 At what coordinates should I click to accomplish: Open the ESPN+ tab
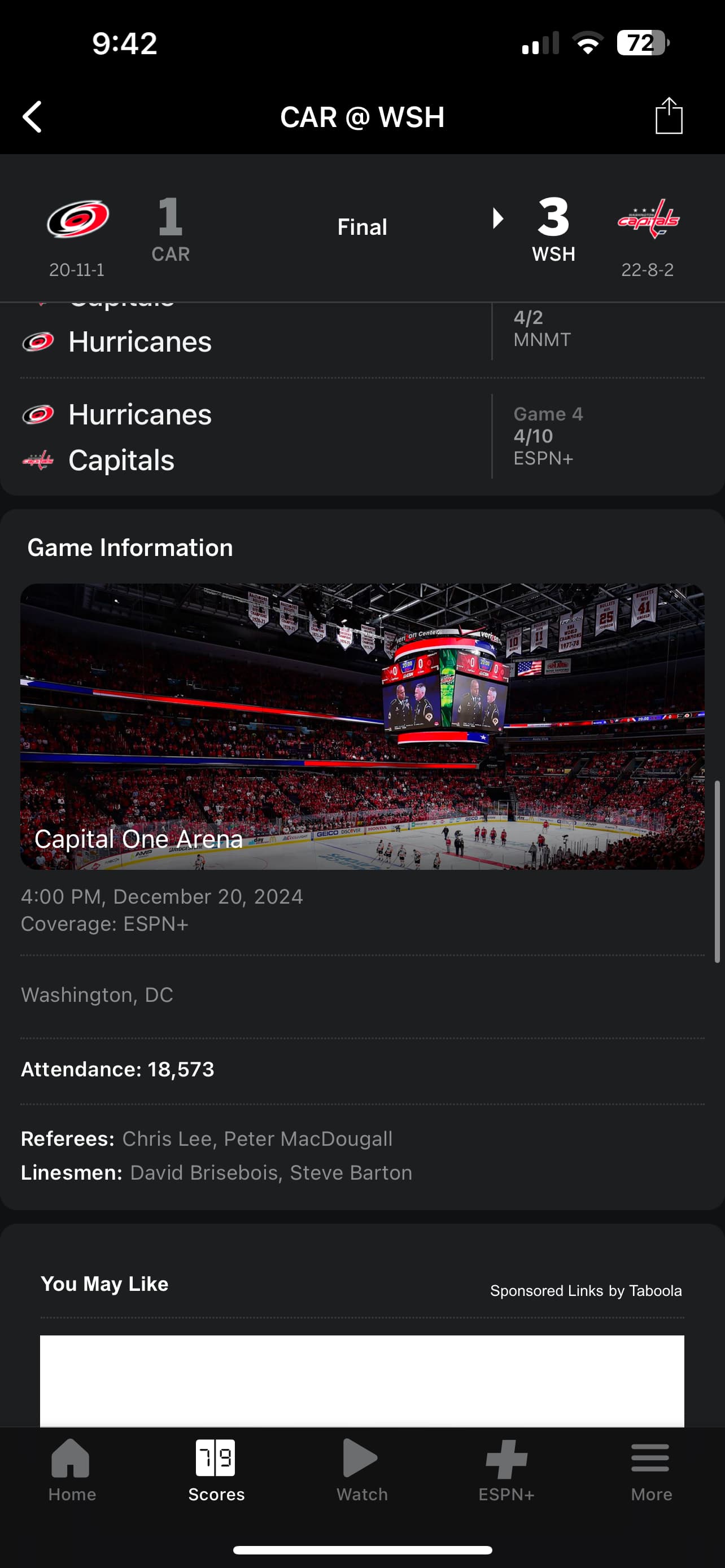pos(506,1470)
